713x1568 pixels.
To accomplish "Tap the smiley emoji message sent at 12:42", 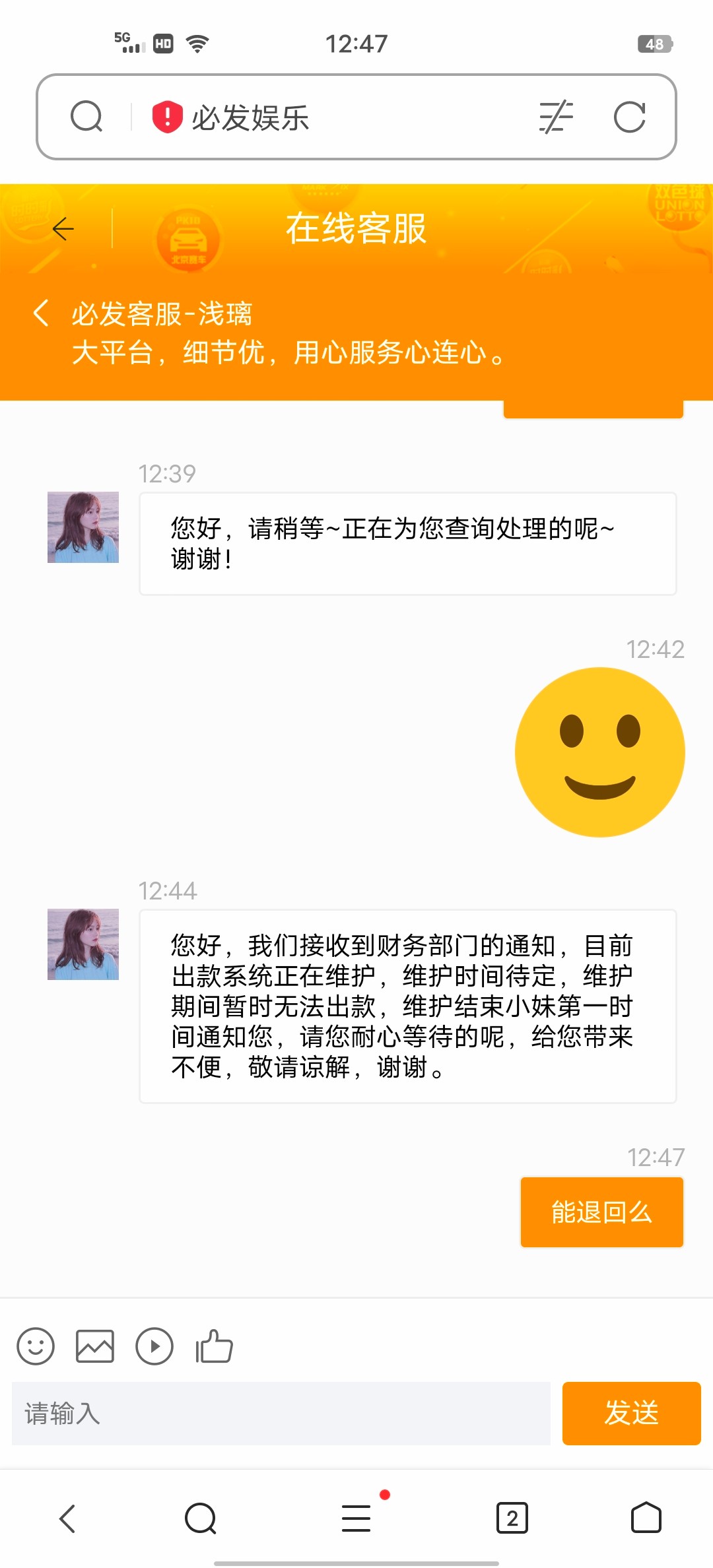I will 599,752.
